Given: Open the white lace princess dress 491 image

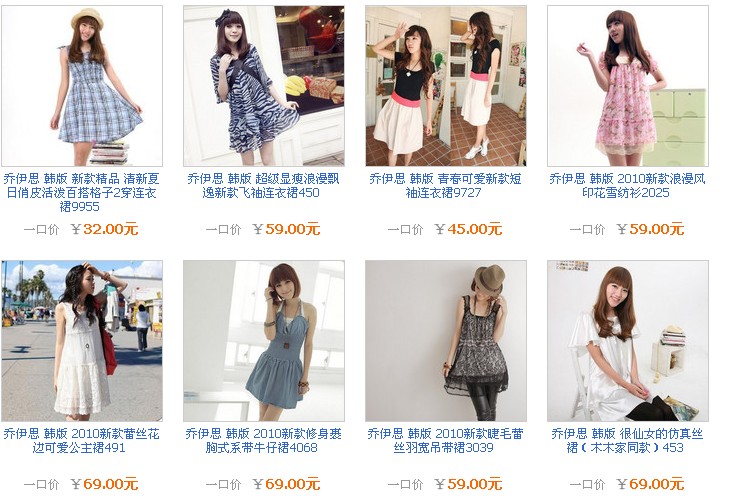Looking at the screenshot, I should pos(82,341).
